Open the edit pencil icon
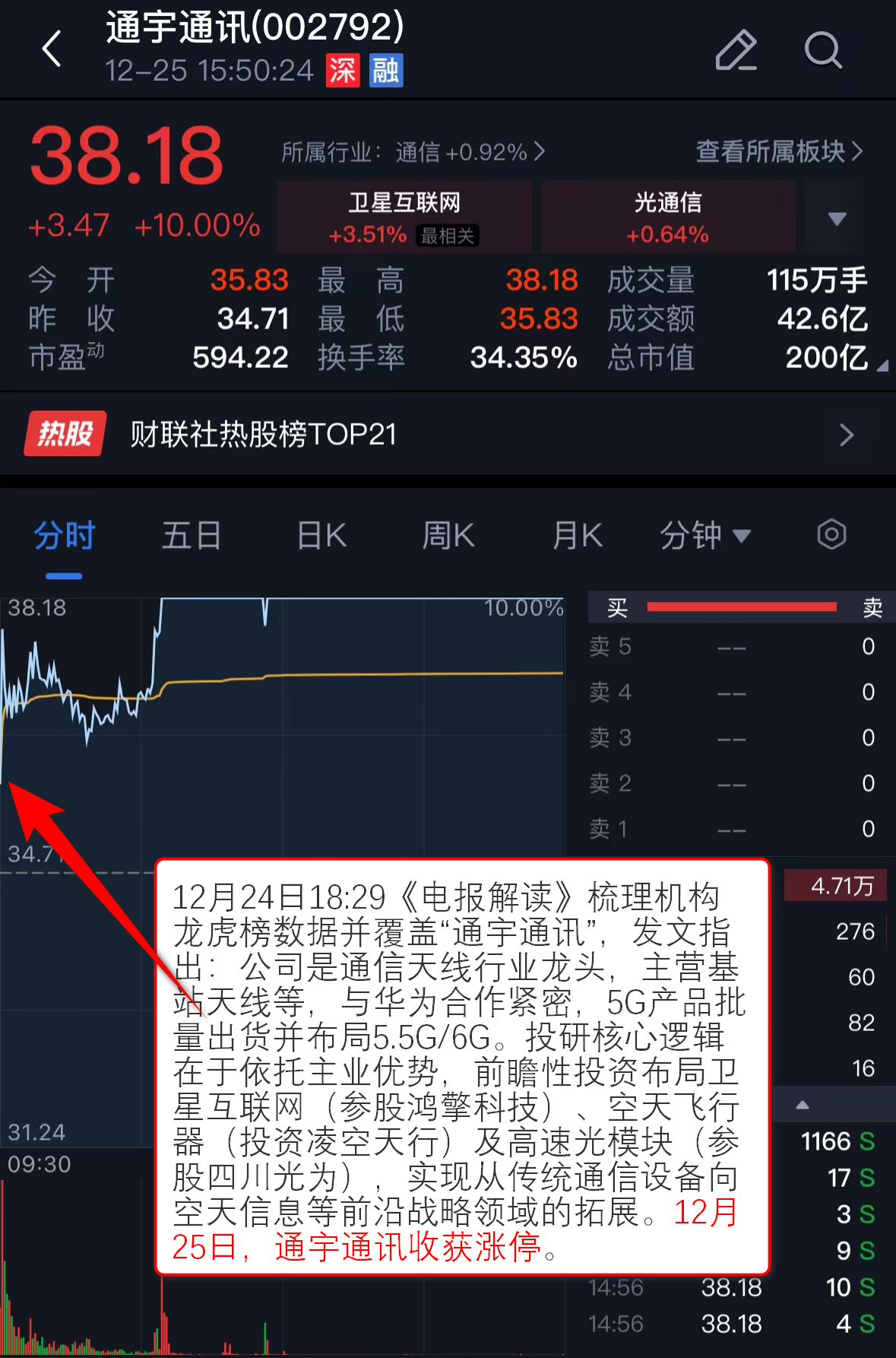Viewport: 896px width, 1358px height. click(x=736, y=50)
